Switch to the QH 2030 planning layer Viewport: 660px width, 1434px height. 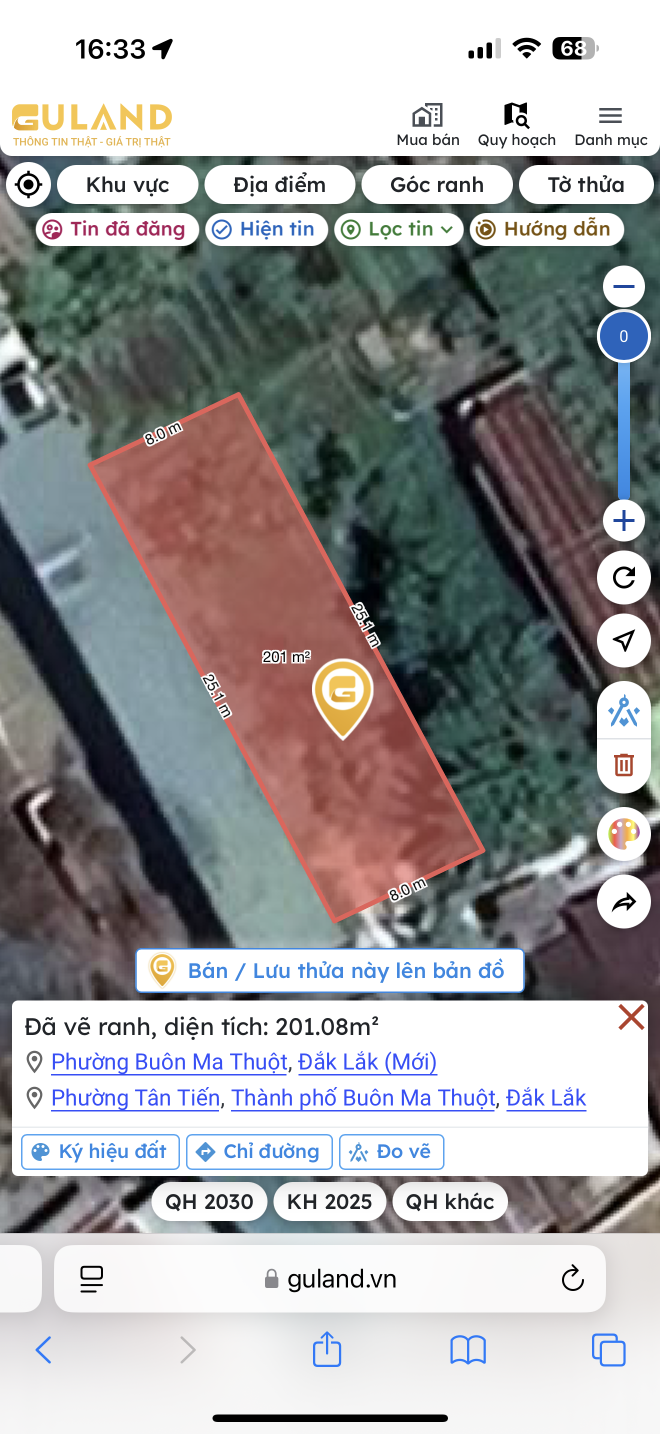[210, 1201]
